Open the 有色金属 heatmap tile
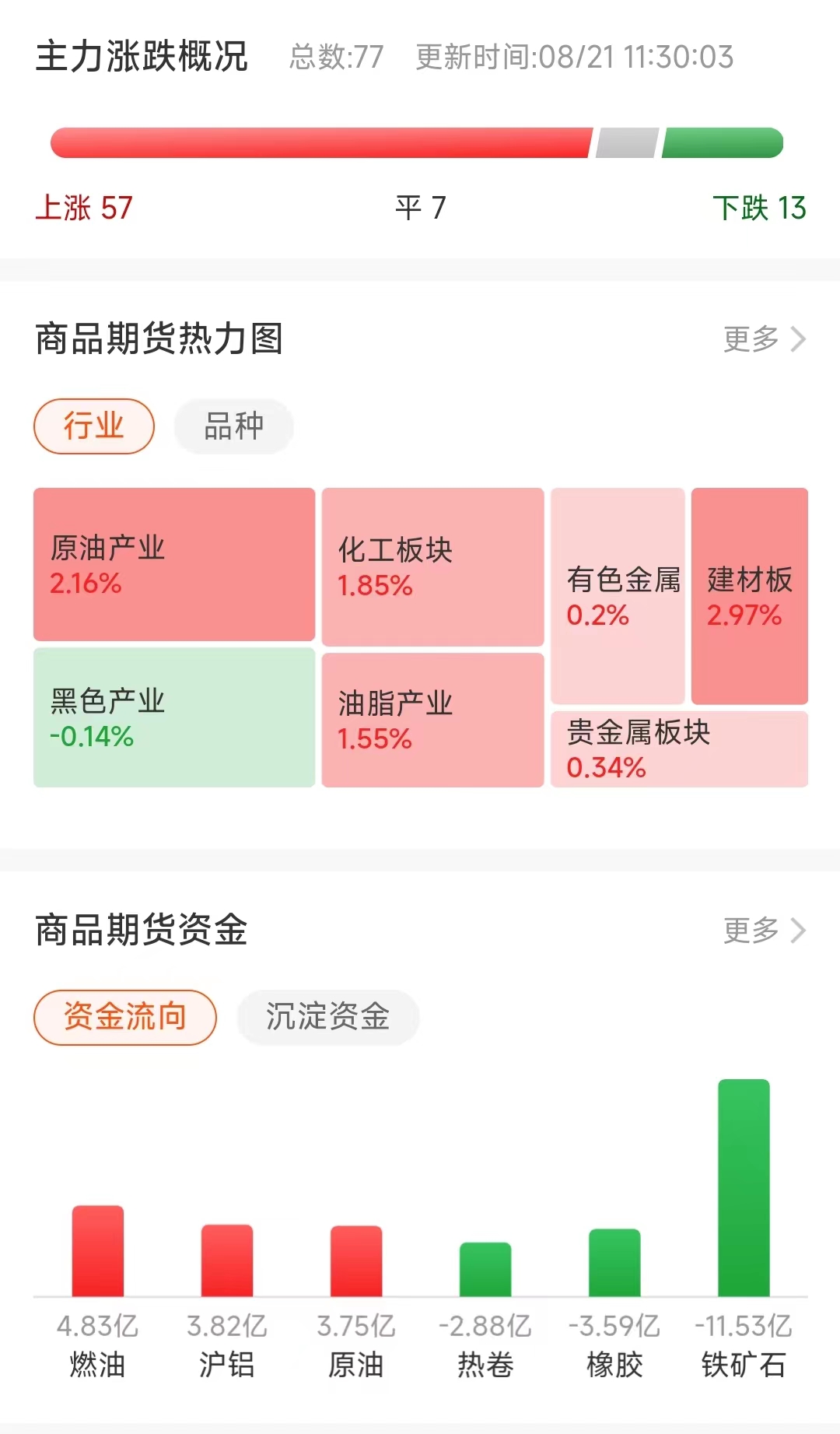Image resolution: width=840 pixels, height=1434 pixels. pos(618,596)
